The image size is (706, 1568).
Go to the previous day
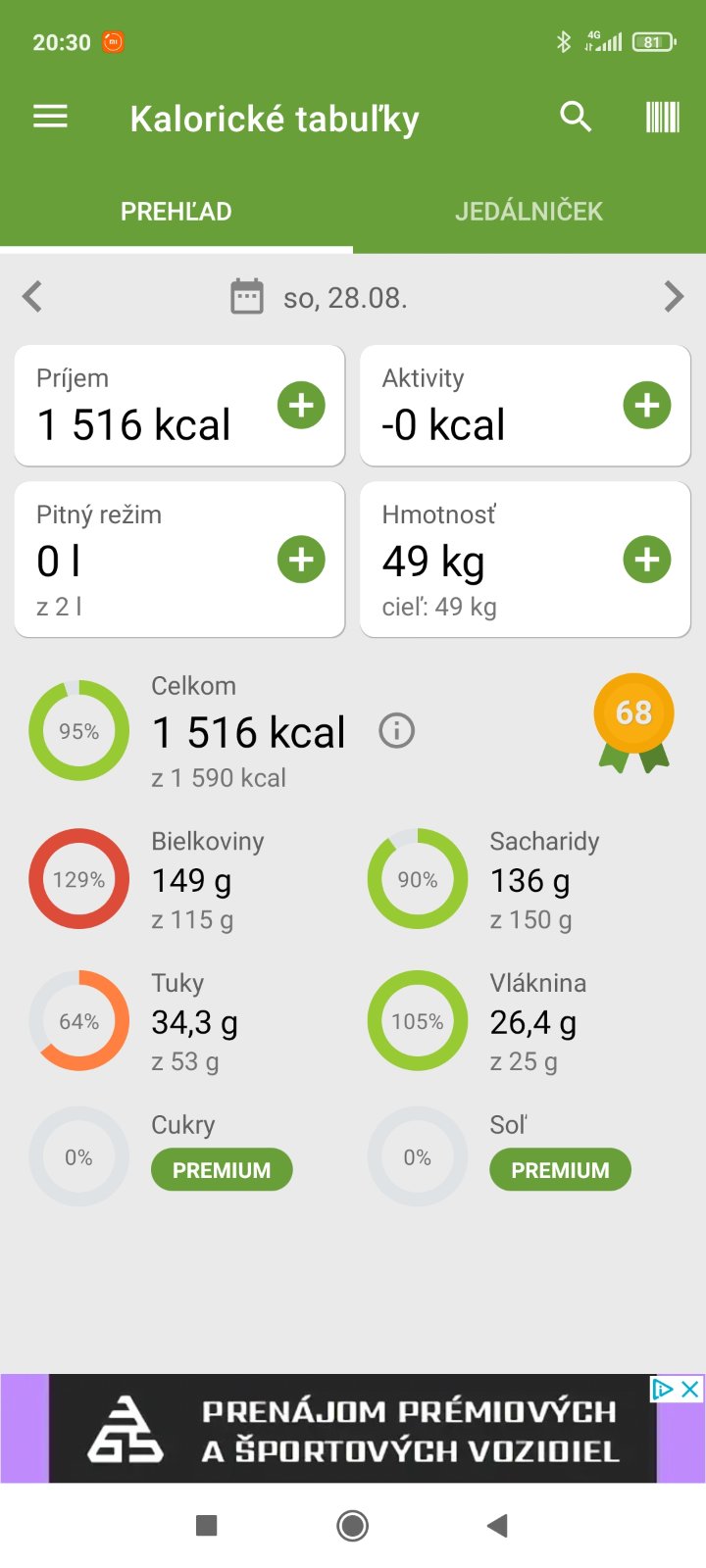coord(33,296)
